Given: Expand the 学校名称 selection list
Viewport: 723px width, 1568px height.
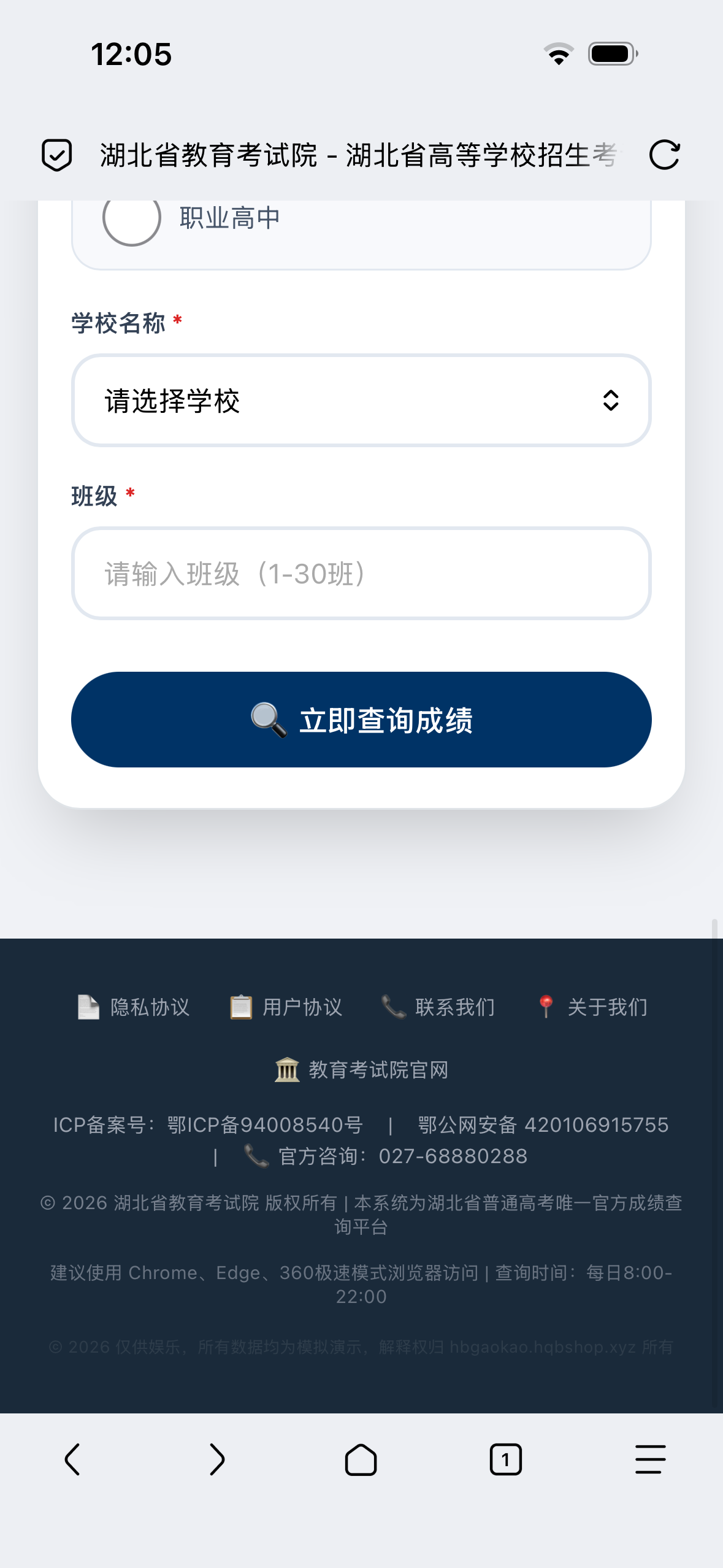Looking at the screenshot, I should (x=361, y=400).
